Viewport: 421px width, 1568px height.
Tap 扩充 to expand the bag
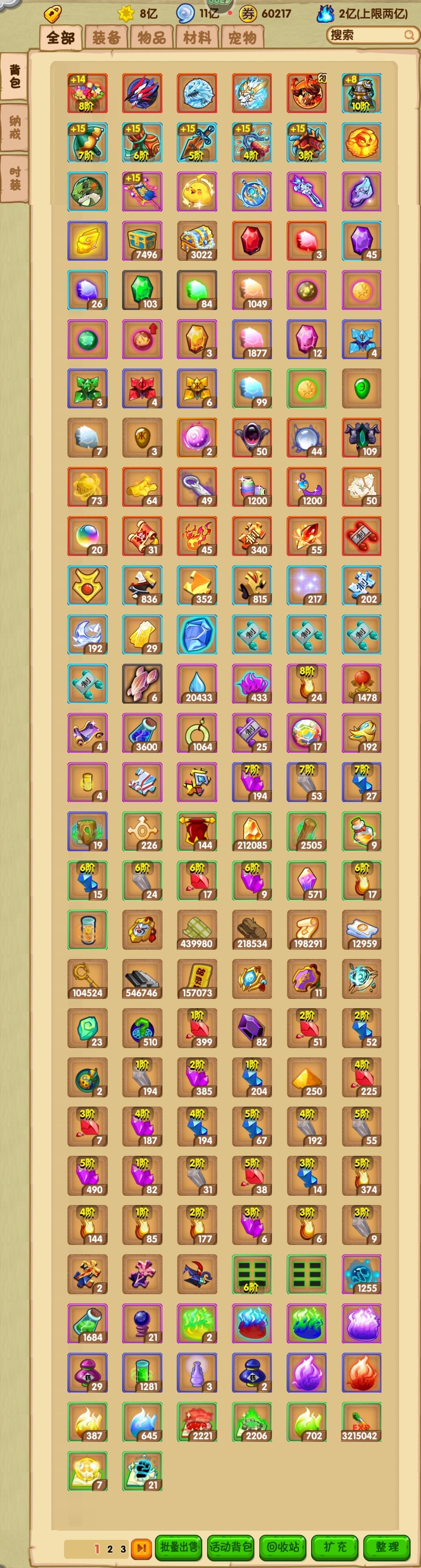click(x=335, y=1546)
